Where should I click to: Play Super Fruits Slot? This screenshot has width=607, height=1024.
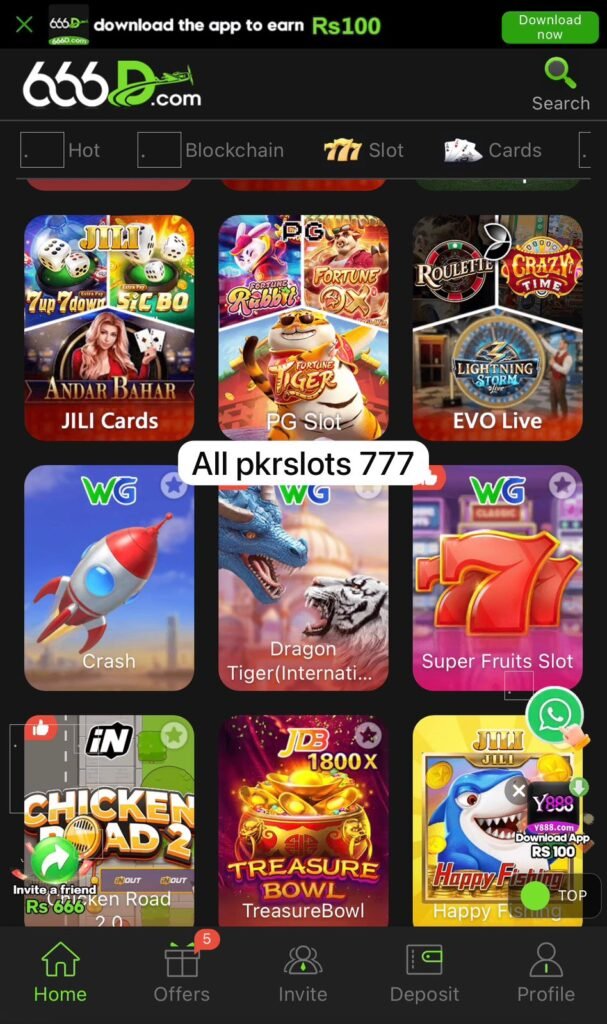(497, 577)
